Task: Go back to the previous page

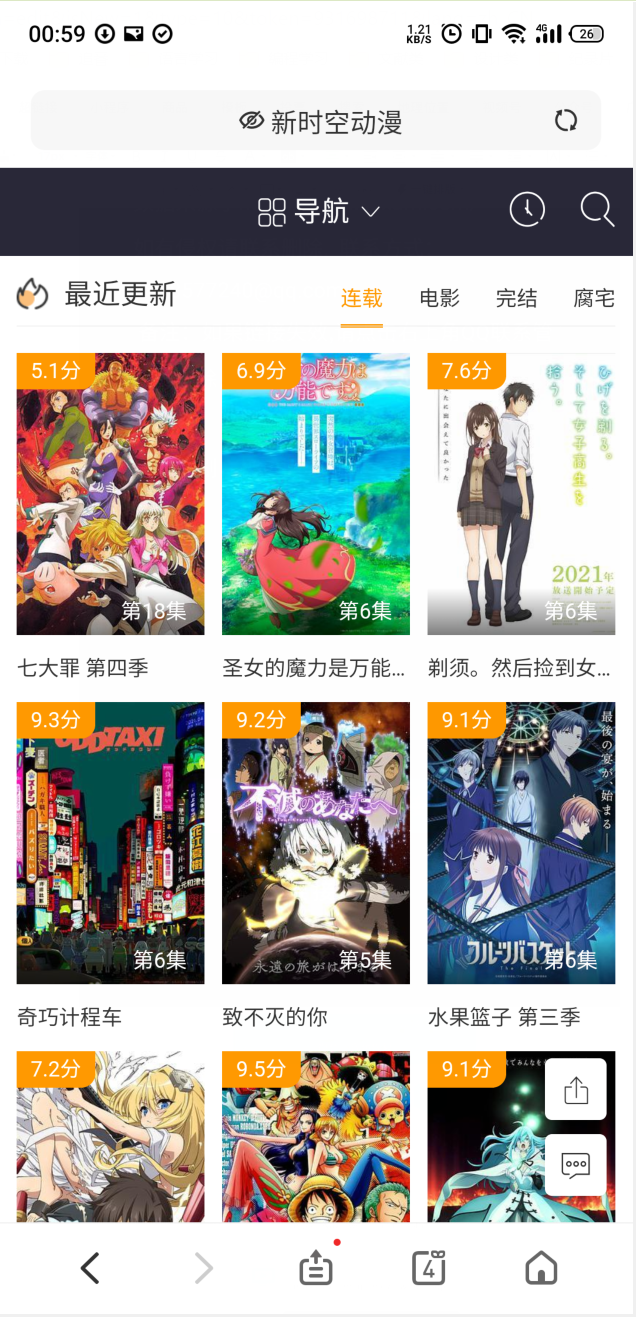Action: [x=90, y=1269]
